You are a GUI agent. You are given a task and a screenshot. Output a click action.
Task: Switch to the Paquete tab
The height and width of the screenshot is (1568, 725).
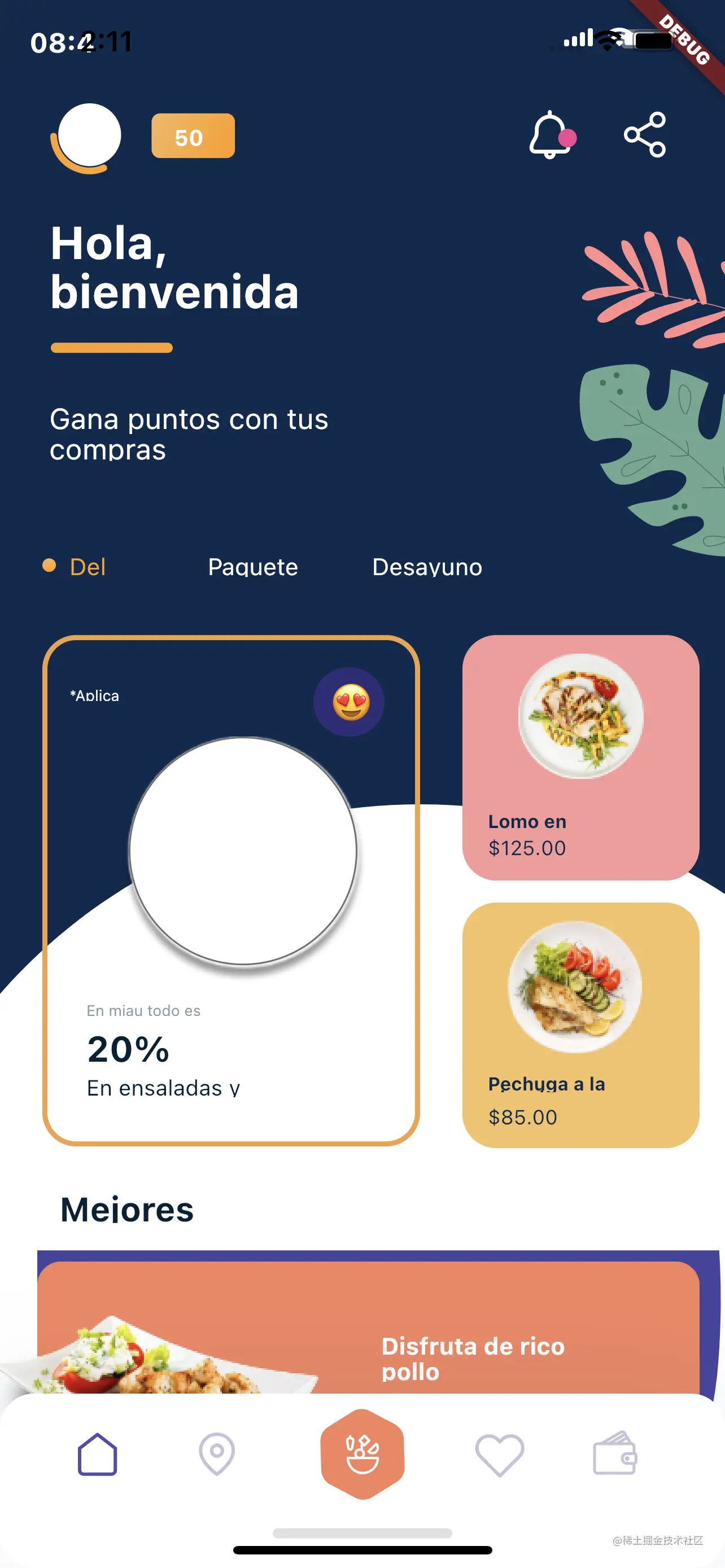[x=252, y=567]
